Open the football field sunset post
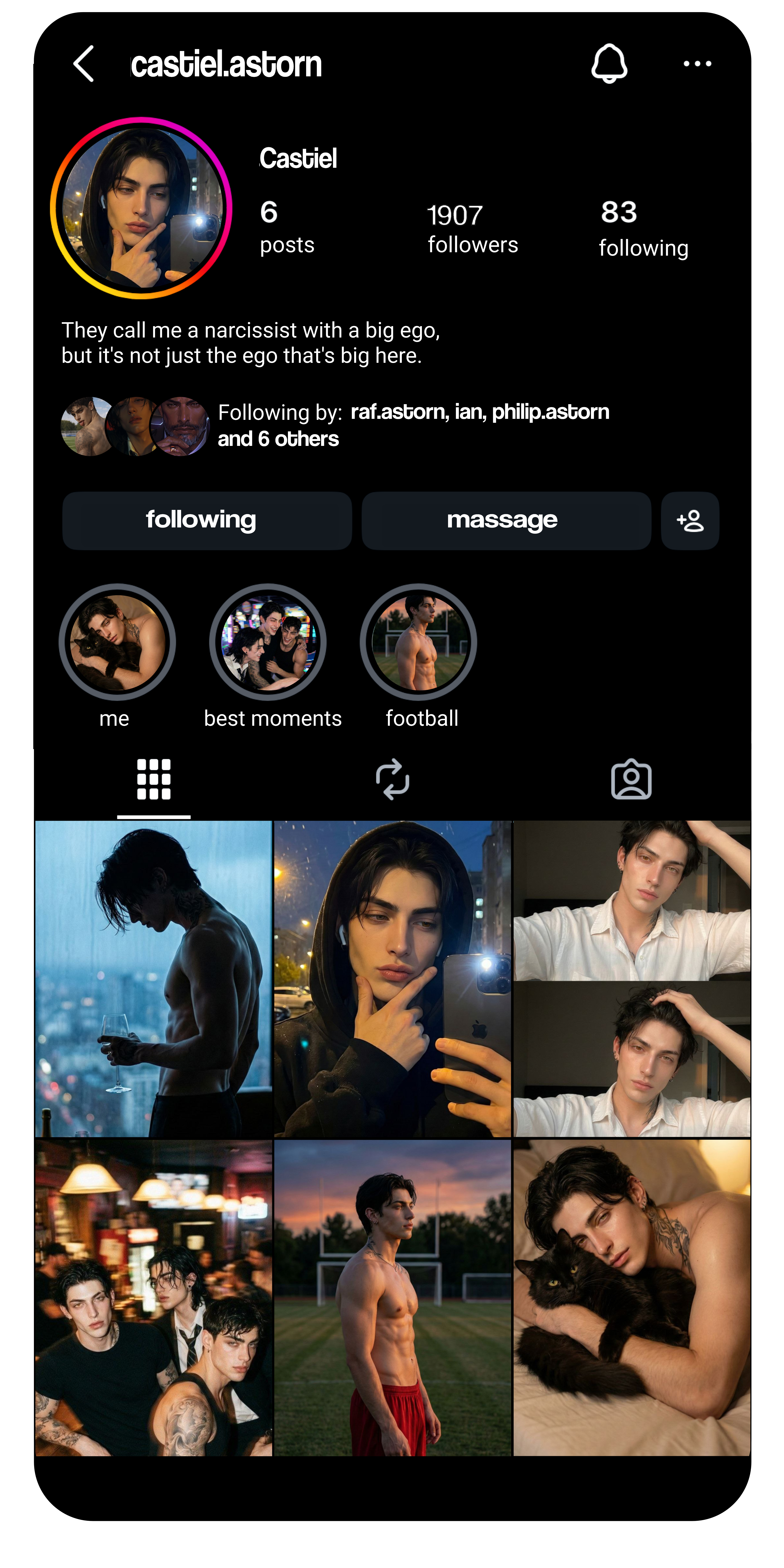 tap(393, 1298)
